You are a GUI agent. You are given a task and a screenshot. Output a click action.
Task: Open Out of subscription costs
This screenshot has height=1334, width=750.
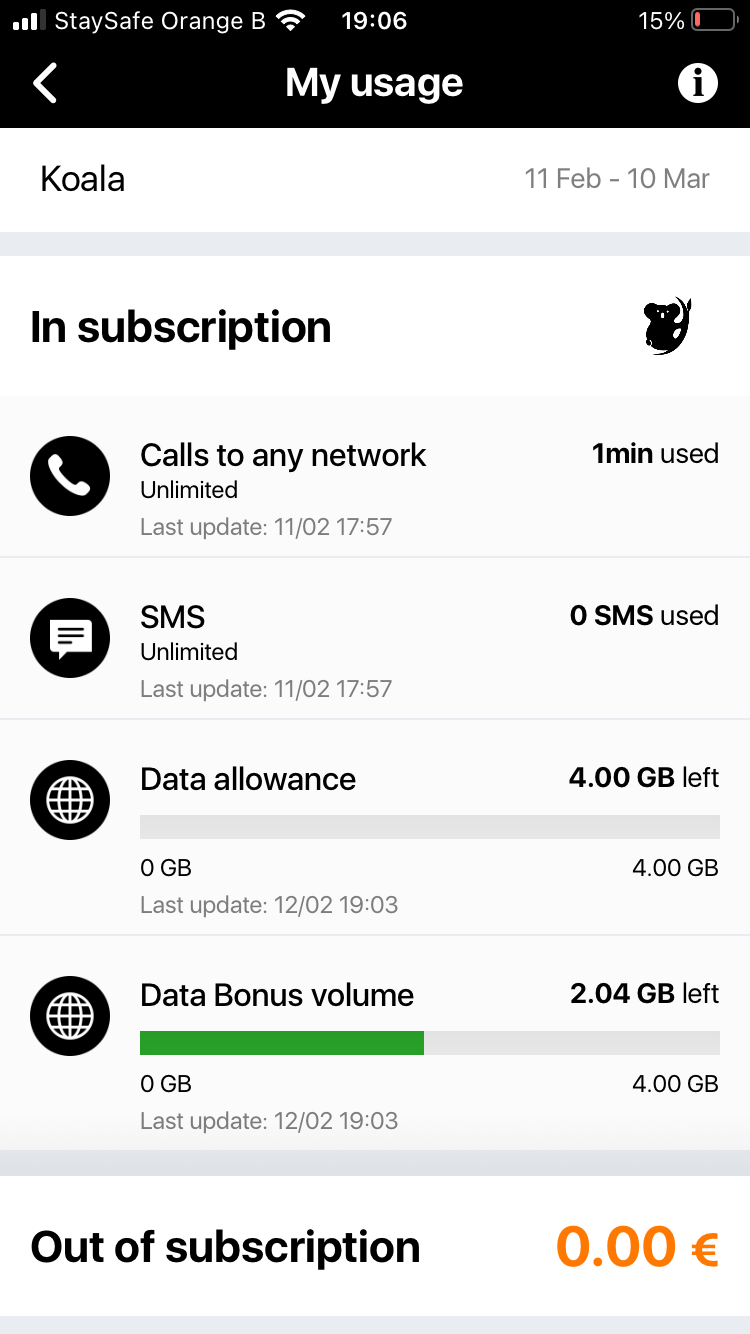(x=375, y=1246)
